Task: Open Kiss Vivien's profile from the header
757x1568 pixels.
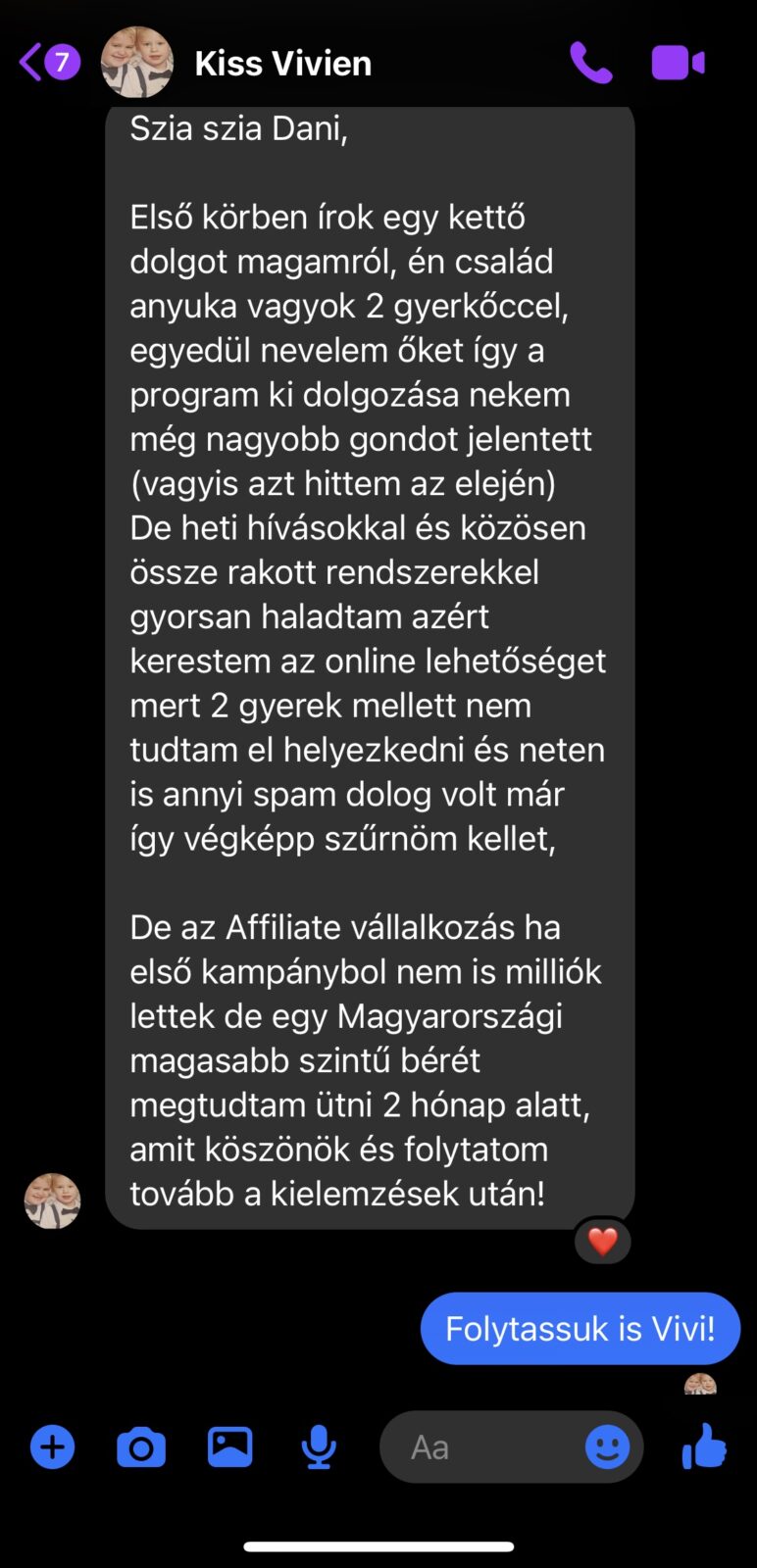Action: (282, 64)
